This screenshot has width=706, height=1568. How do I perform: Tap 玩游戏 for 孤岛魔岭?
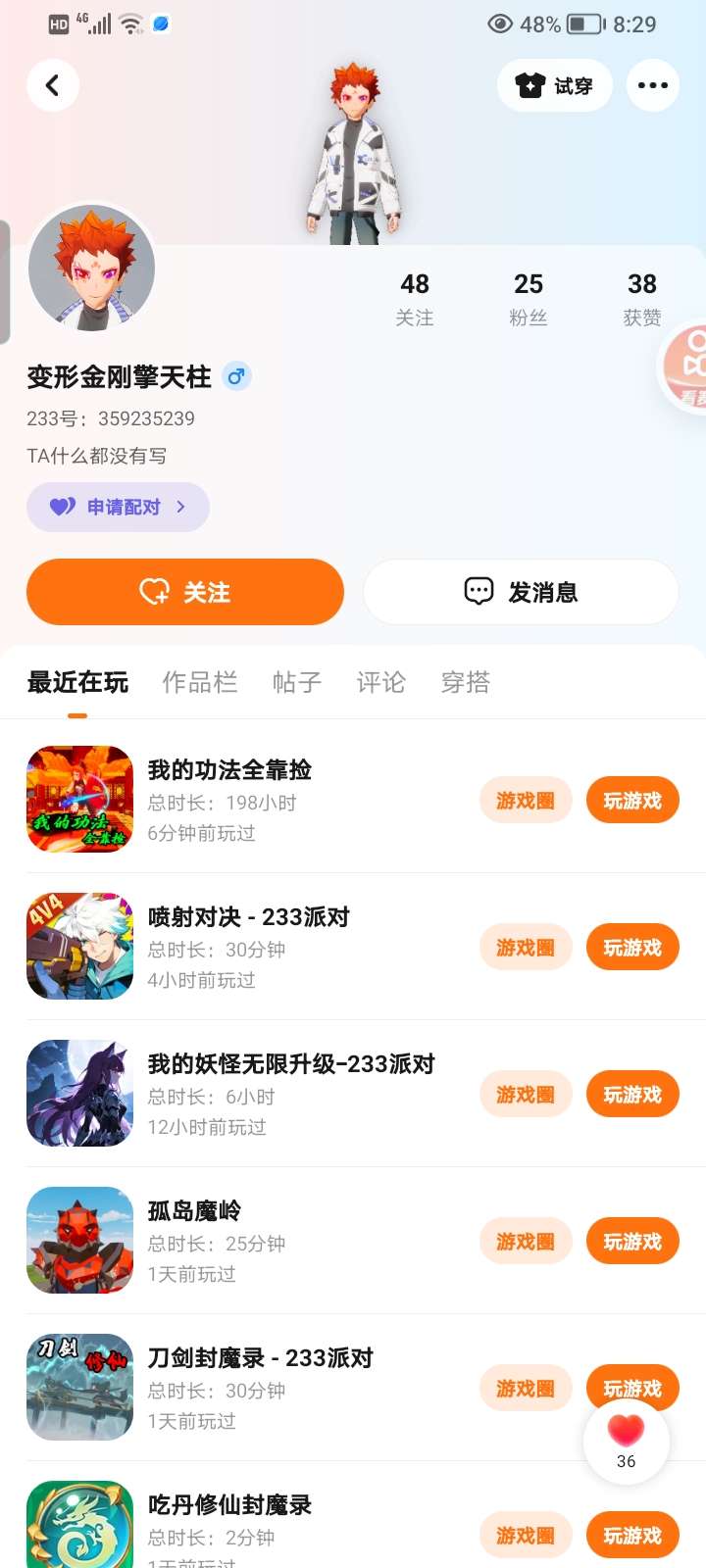click(x=632, y=1242)
